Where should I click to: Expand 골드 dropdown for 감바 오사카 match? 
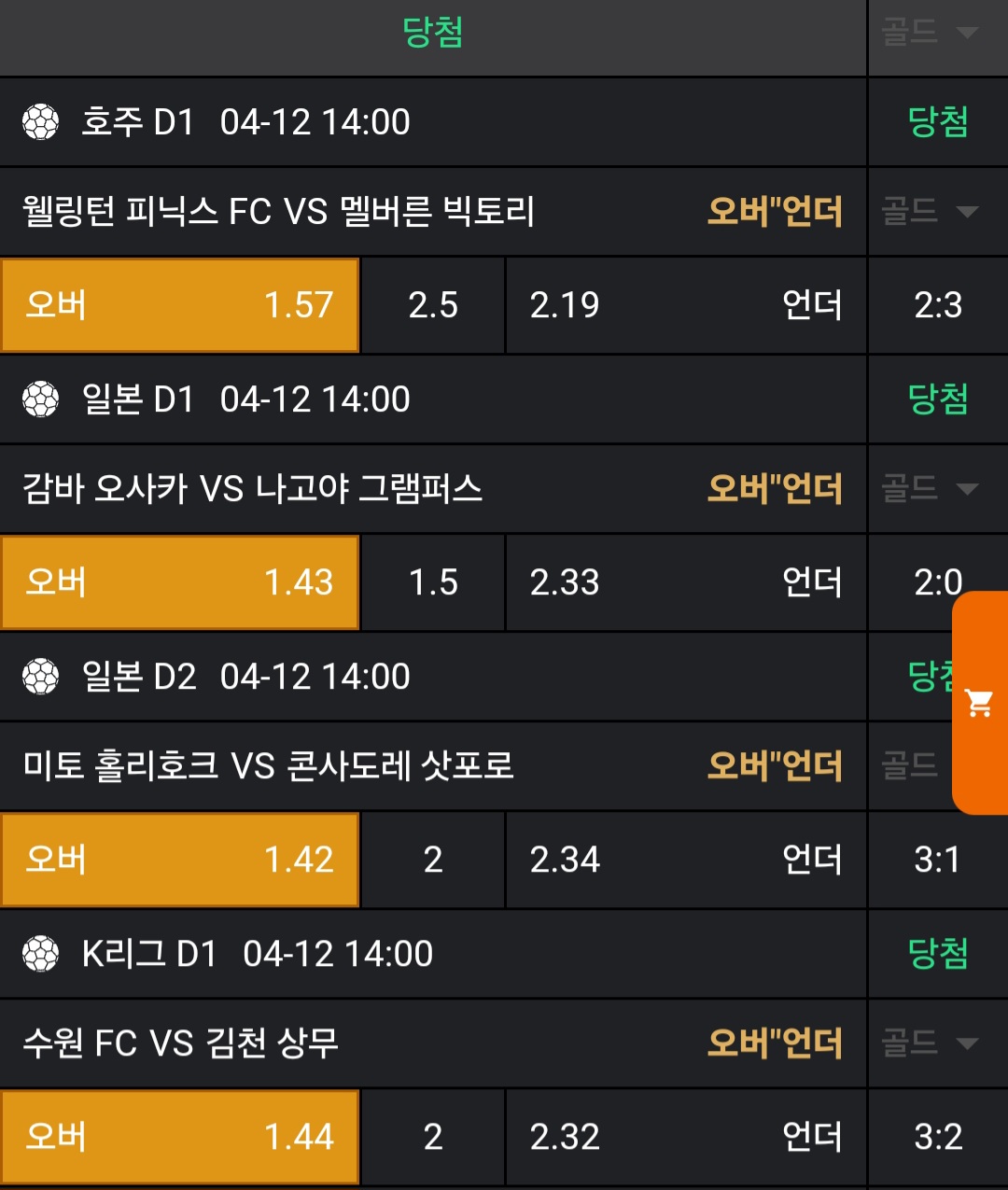coord(931,488)
